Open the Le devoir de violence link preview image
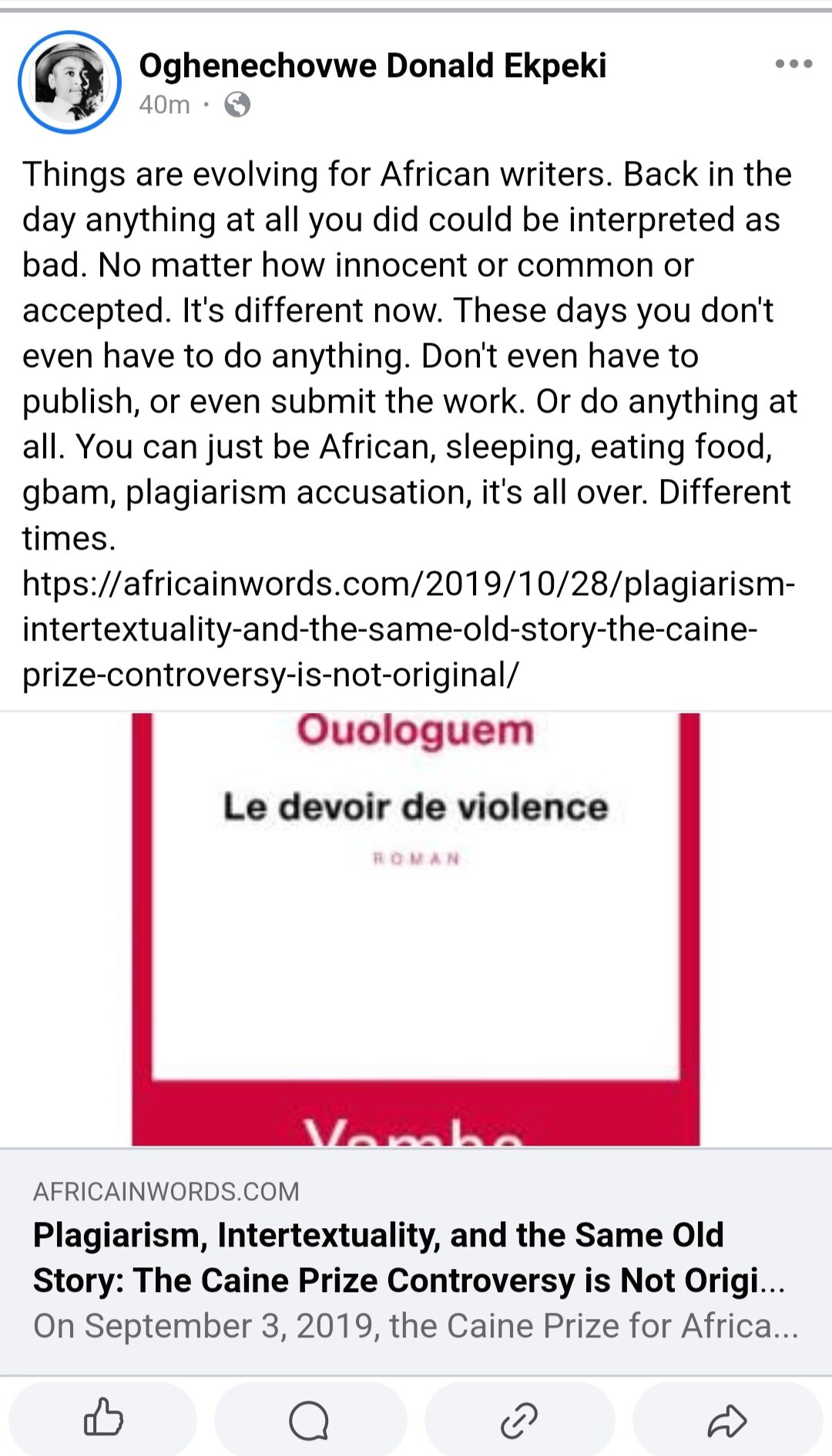832x1456 pixels. [x=416, y=929]
